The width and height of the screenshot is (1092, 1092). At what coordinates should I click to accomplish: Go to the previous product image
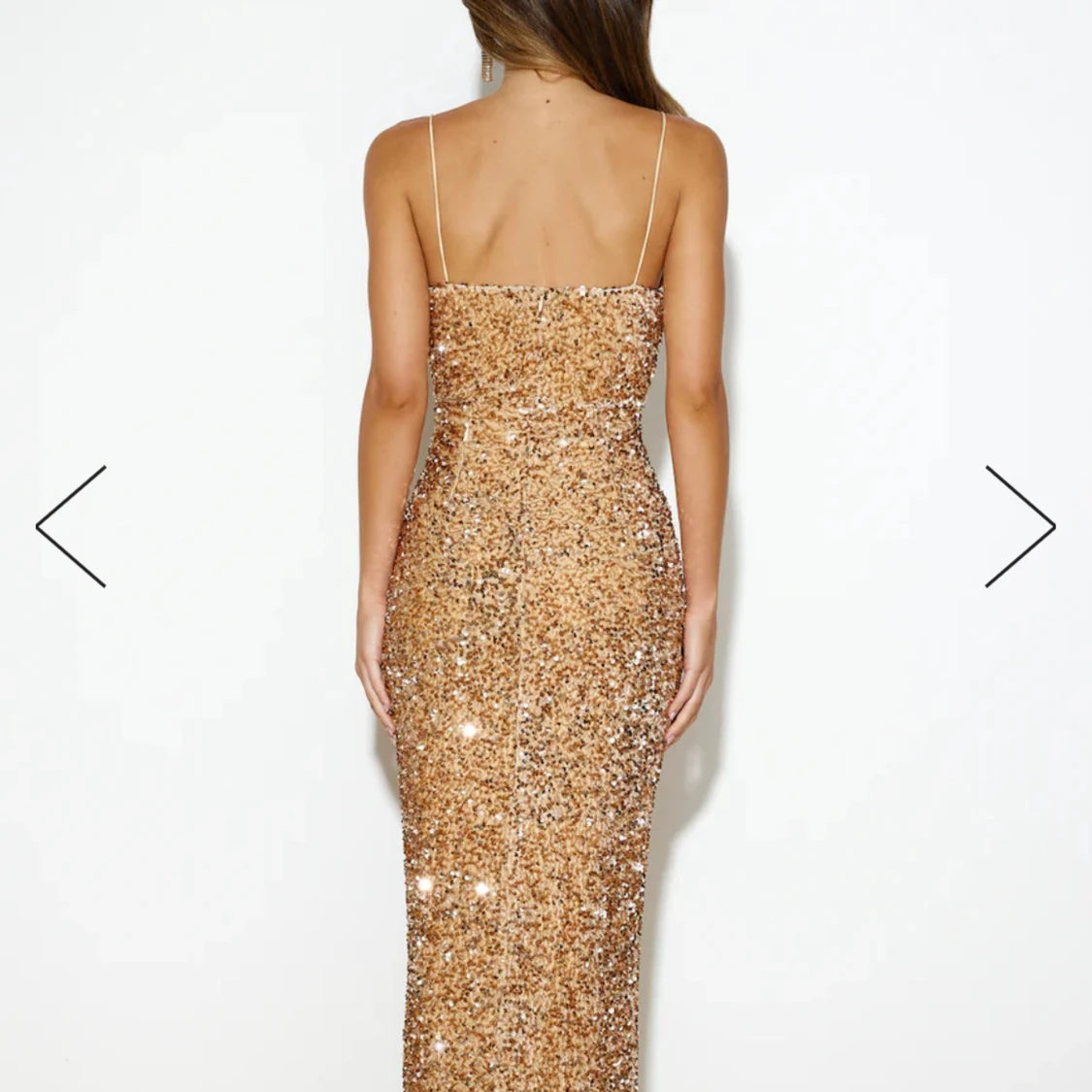(71, 527)
